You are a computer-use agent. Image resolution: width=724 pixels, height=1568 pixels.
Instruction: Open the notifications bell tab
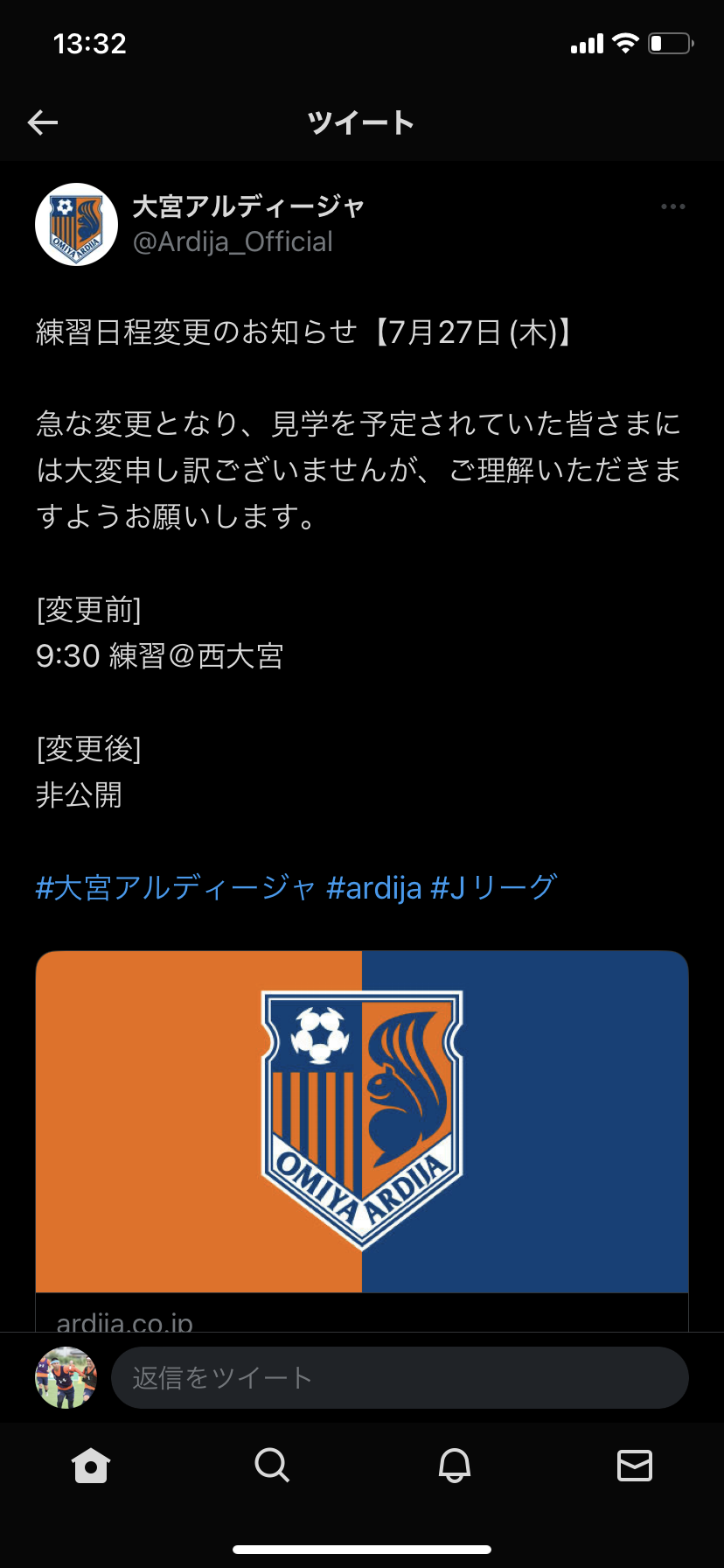(454, 1465)
